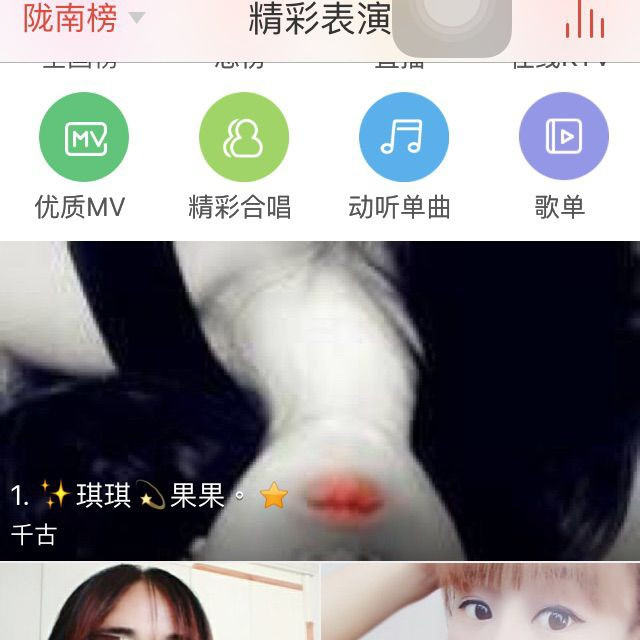This screenshot has width=640, height=640.
Task: Open the top-ranked 琪琪果果 performance of 千古
Action: (320, 400)
